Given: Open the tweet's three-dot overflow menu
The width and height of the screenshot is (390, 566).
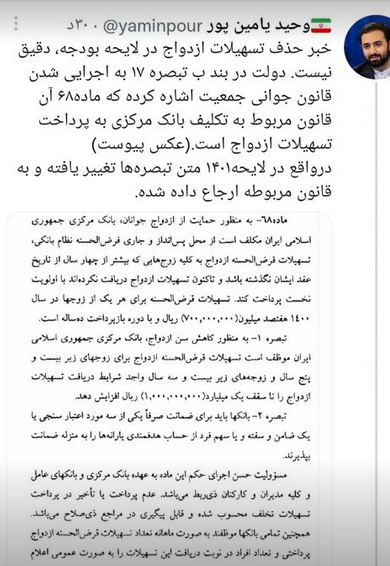Looking at the screenshot, I should (16, 23).
